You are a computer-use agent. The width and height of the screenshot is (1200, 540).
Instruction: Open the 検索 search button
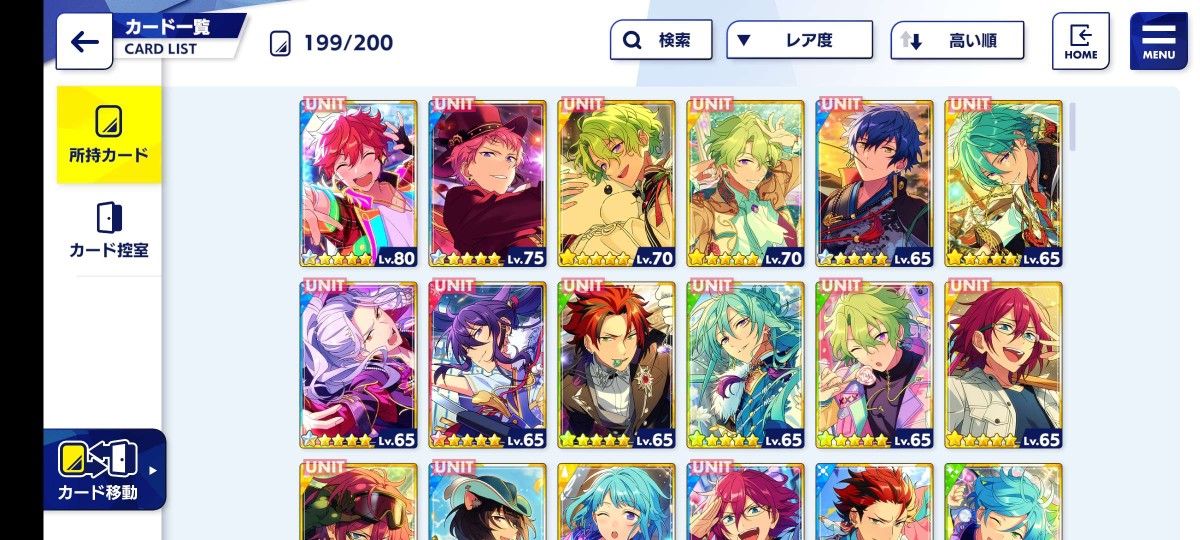[x=660, y=41]
